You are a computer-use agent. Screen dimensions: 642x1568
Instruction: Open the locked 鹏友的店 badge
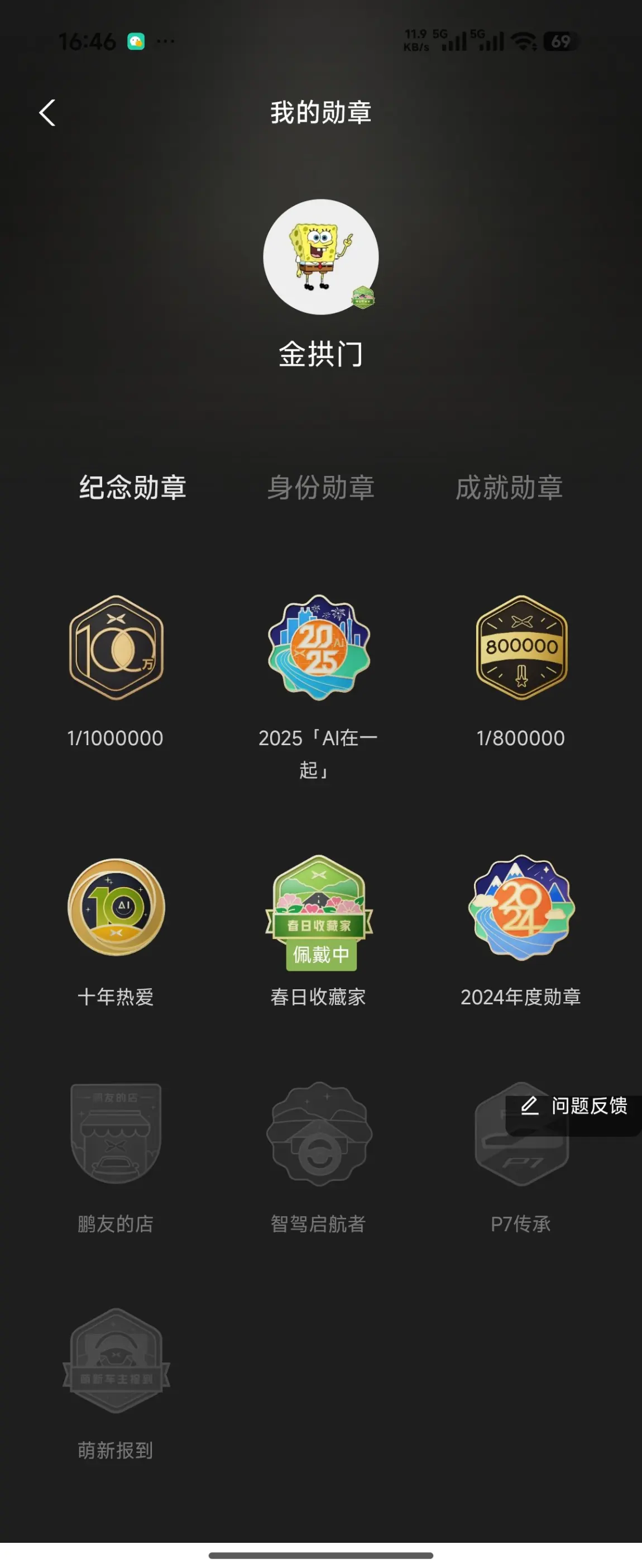[x=116, y=1133]
